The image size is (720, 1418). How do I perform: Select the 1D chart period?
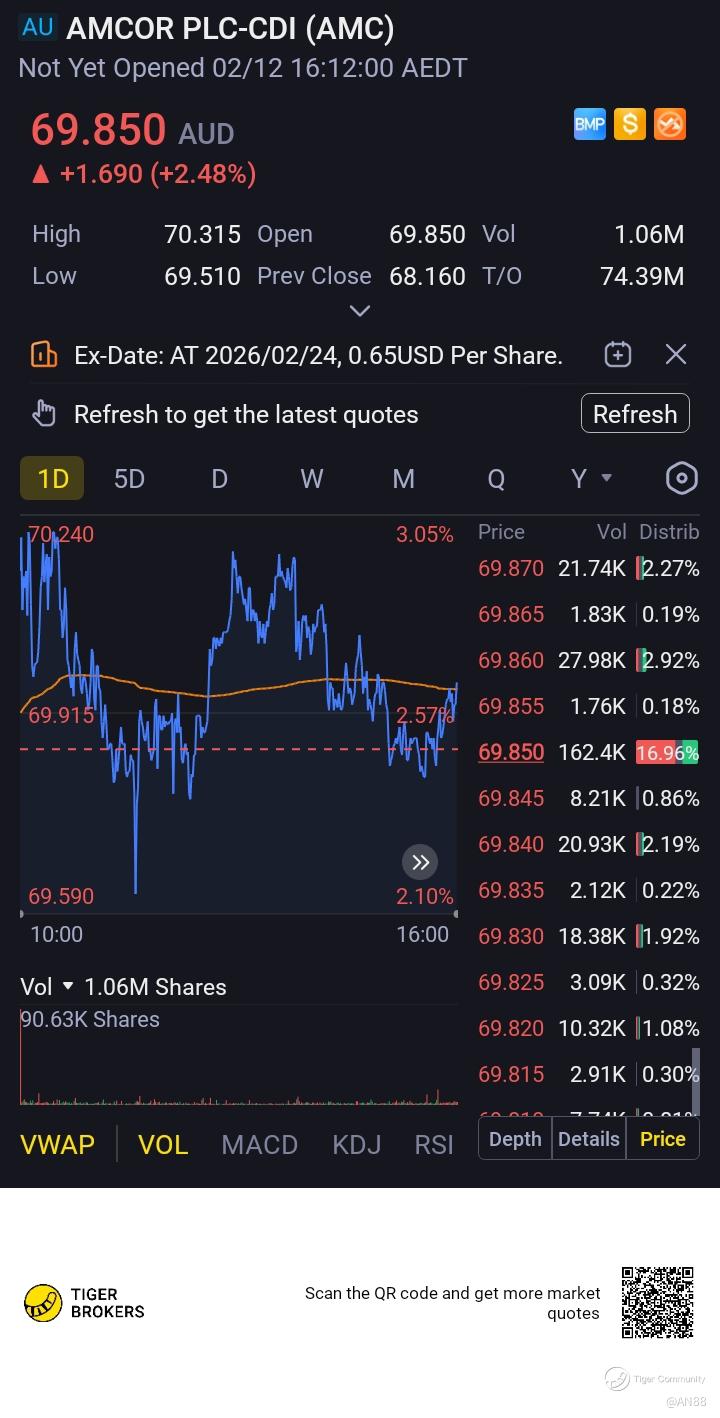tap(52, 478)
